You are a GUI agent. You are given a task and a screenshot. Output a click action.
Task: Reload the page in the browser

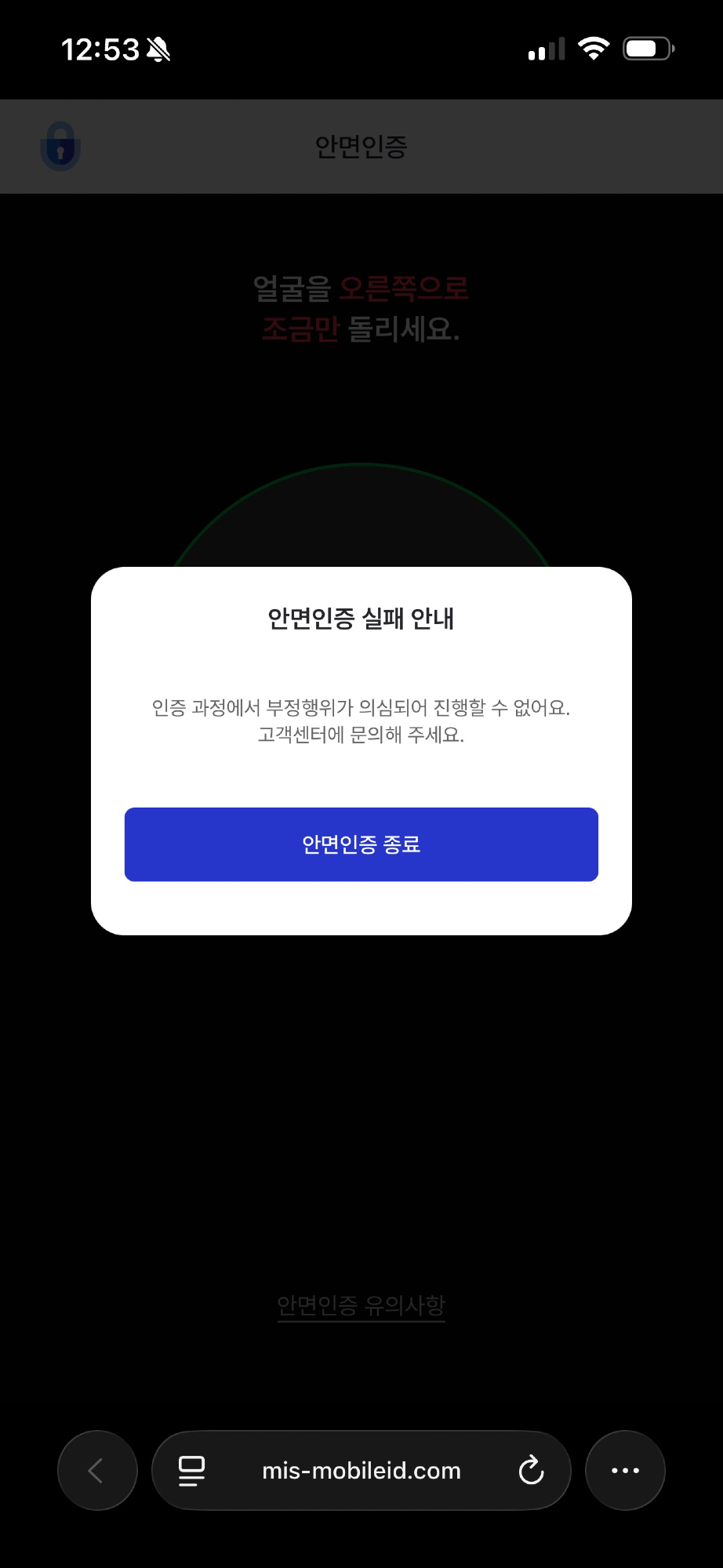(531, 1470)
